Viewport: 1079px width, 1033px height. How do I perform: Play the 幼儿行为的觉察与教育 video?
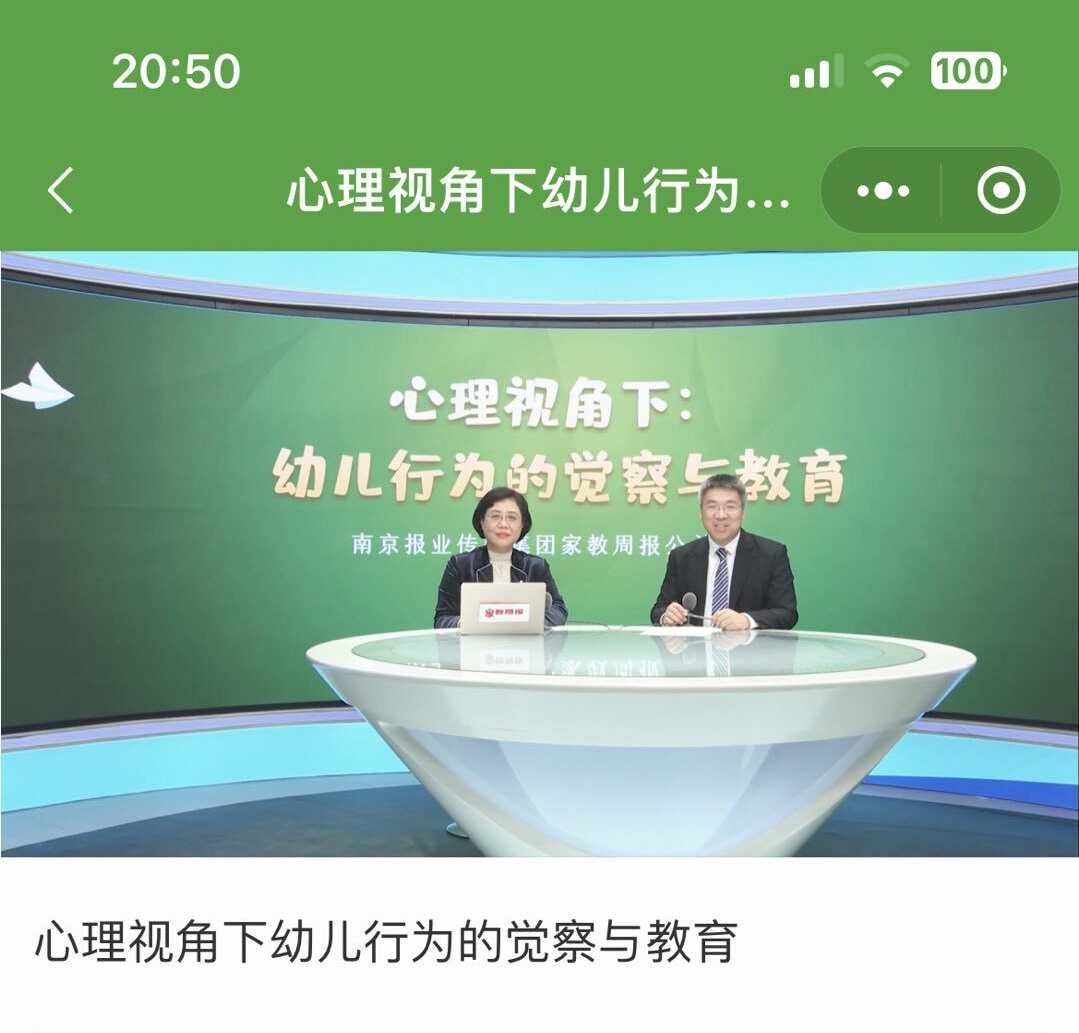(539, 553)
